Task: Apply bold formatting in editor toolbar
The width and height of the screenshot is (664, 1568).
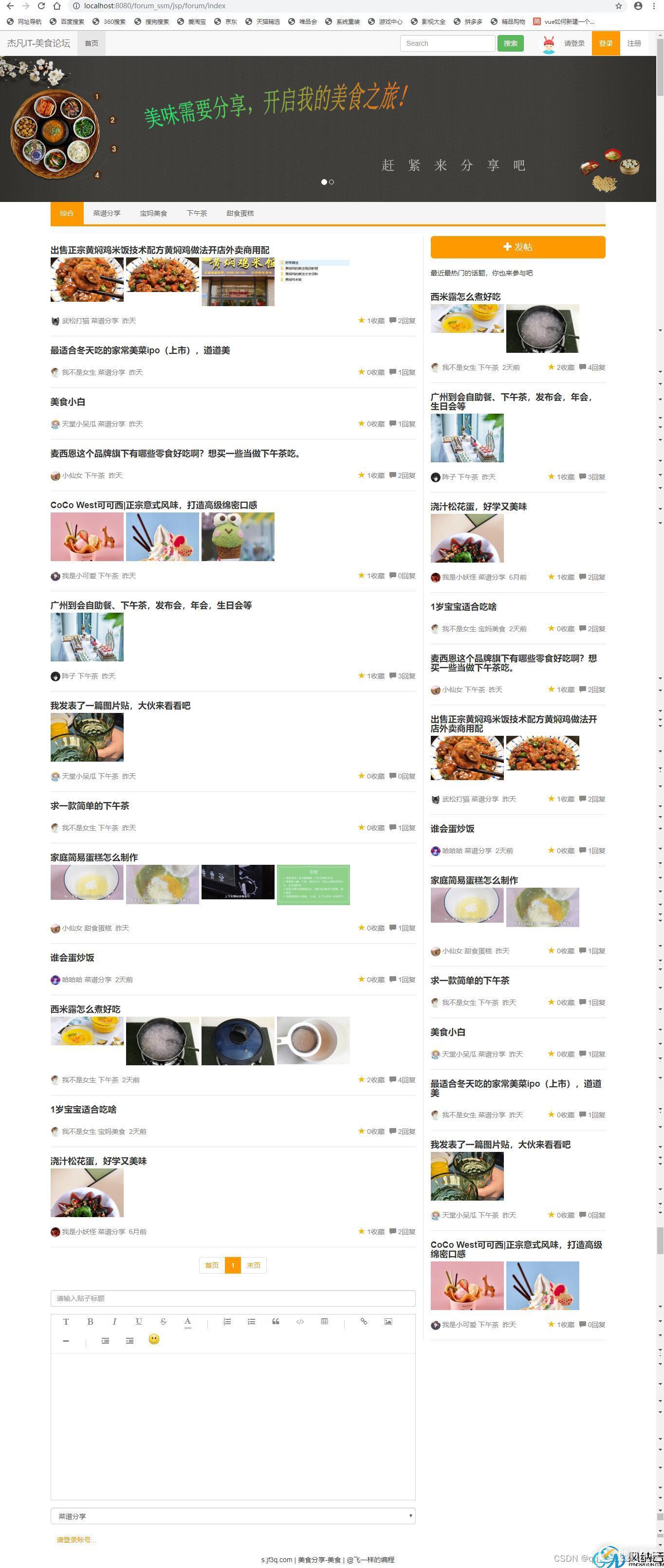Action: [x=90, y=1321]
